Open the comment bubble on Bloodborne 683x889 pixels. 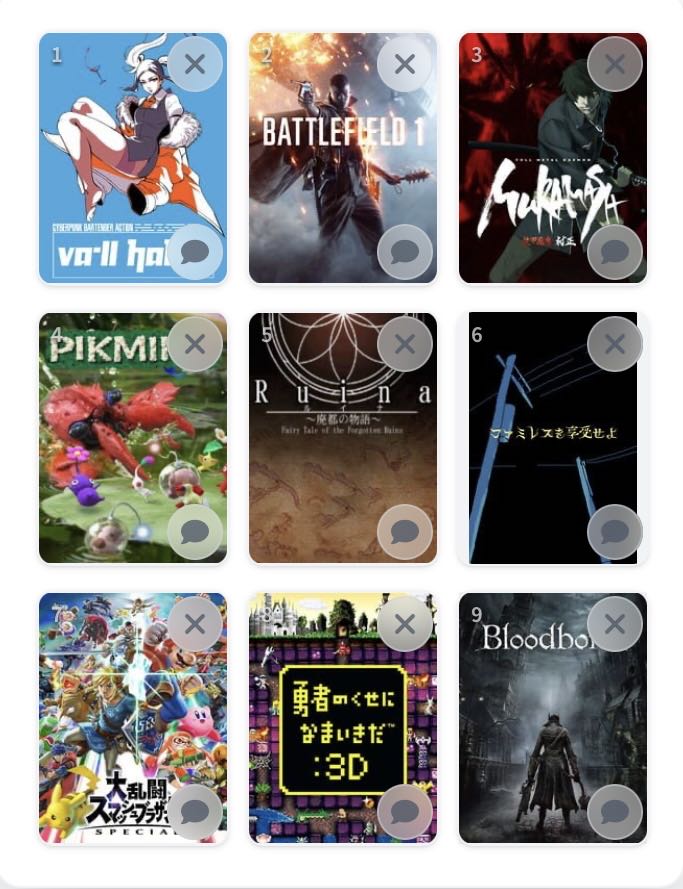615,812
